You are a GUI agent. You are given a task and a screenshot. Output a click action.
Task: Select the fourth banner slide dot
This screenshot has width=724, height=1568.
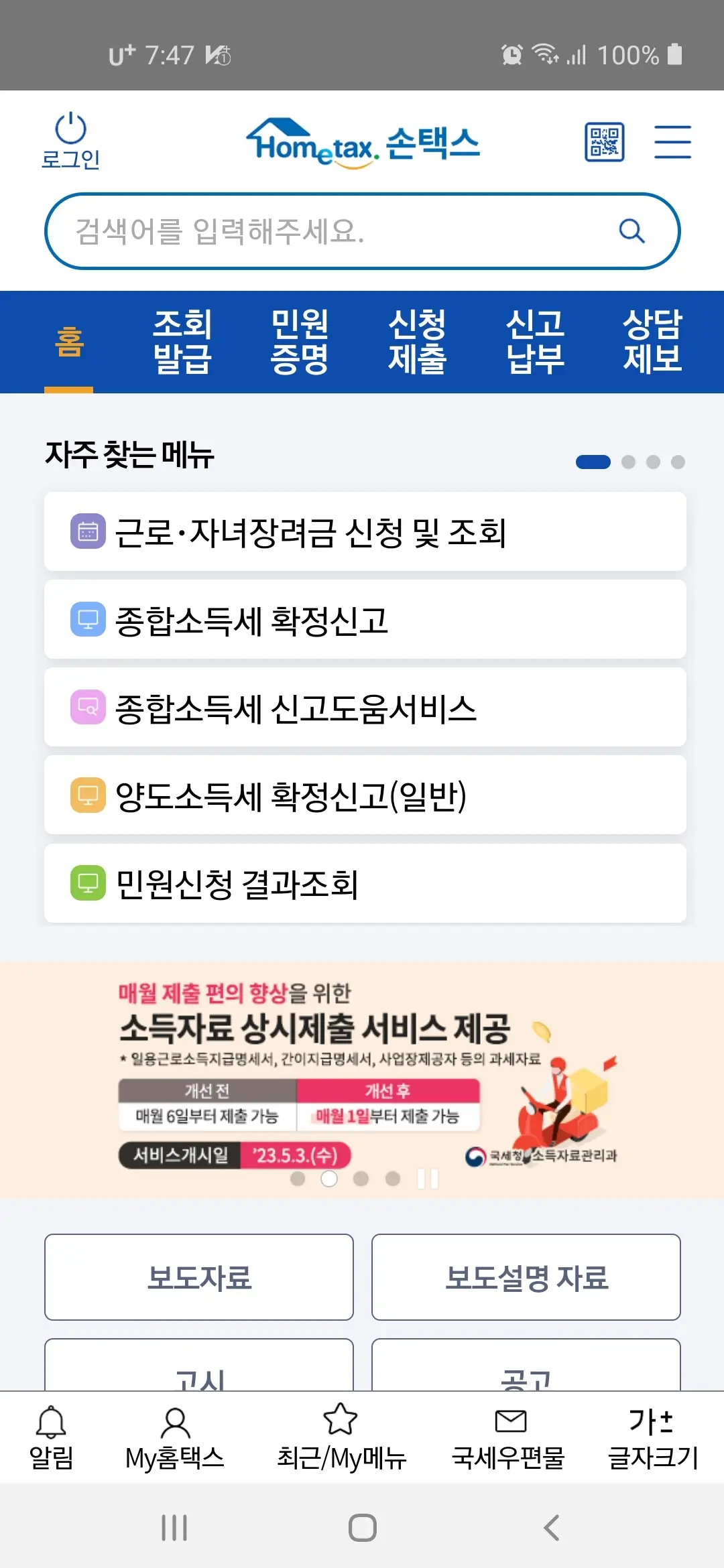tap(393, 1178)
